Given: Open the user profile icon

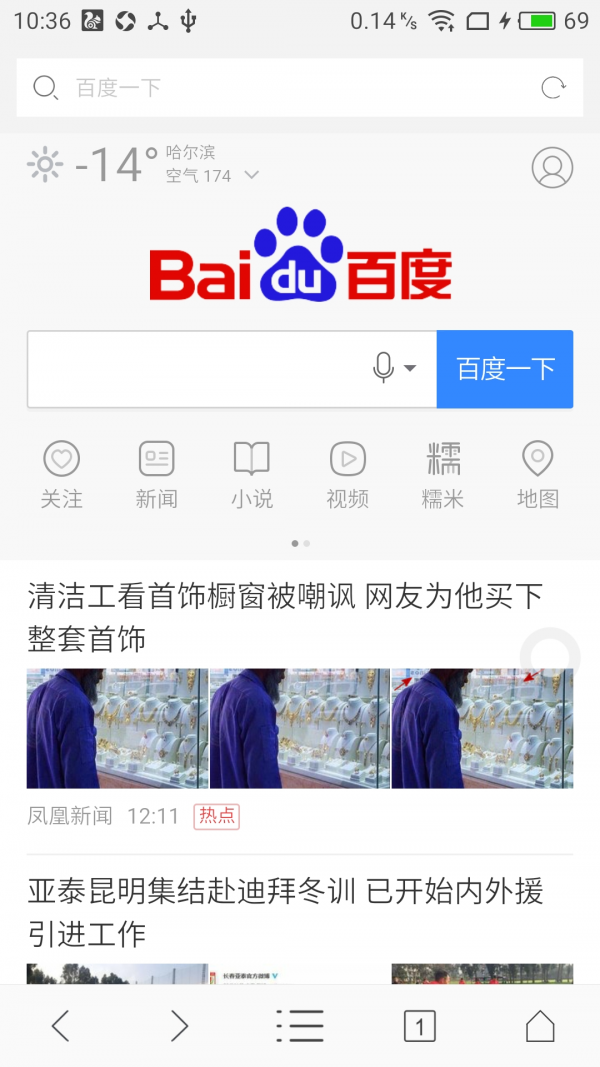Looking at the screenshot, I should pyautogui.click(x=552, y=167).
